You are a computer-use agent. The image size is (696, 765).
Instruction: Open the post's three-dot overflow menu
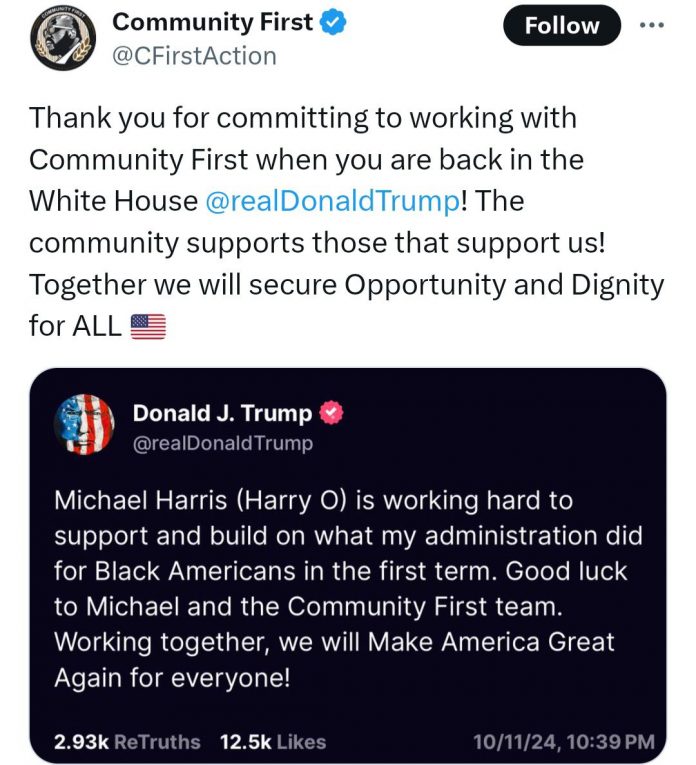pyautogui.click(x=651, y=27)
